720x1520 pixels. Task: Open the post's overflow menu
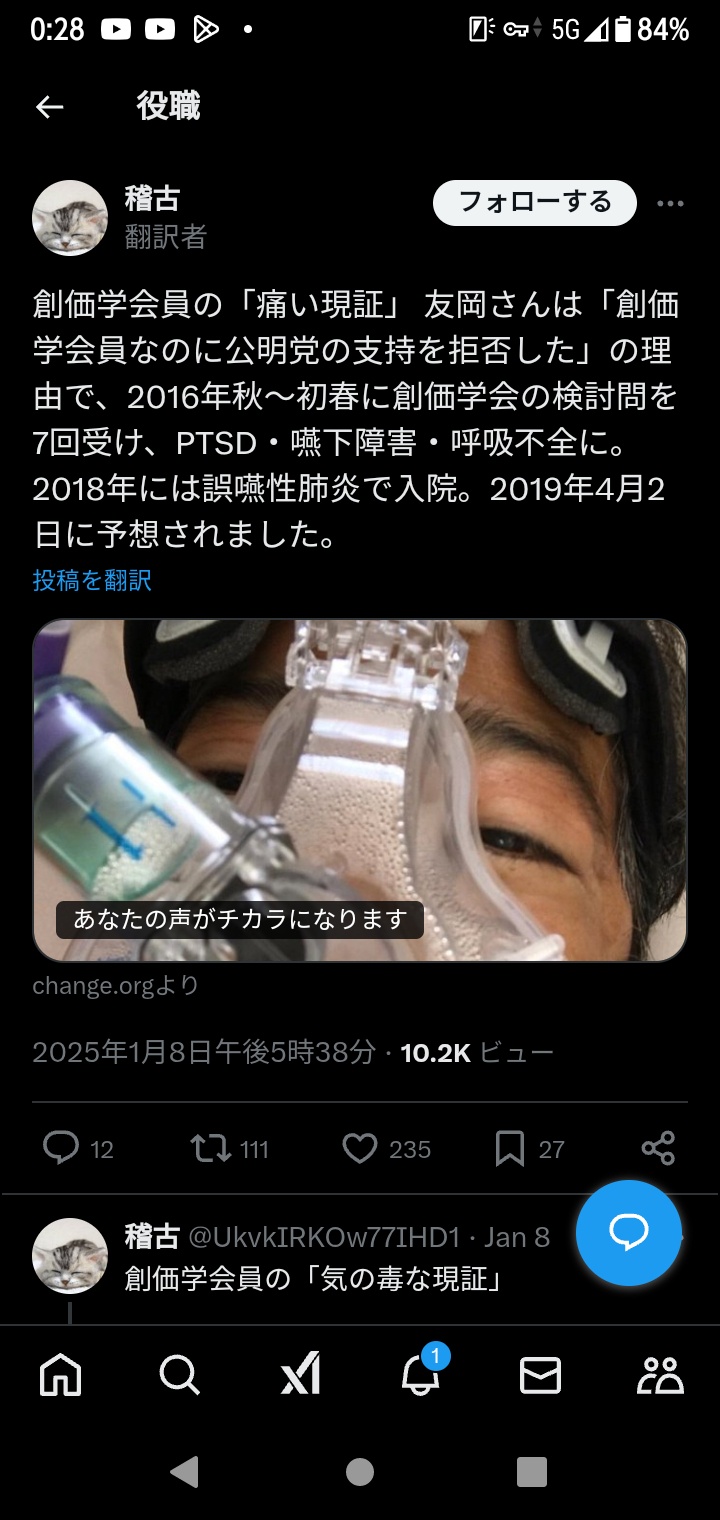(669, 204)
